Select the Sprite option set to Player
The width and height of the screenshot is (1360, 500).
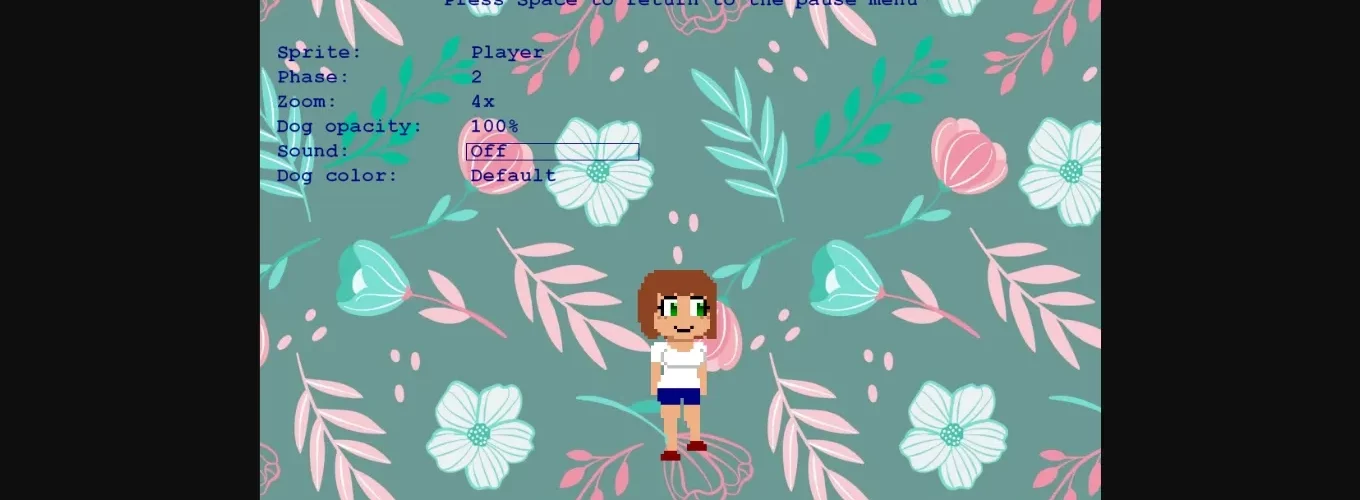point(507,53)
